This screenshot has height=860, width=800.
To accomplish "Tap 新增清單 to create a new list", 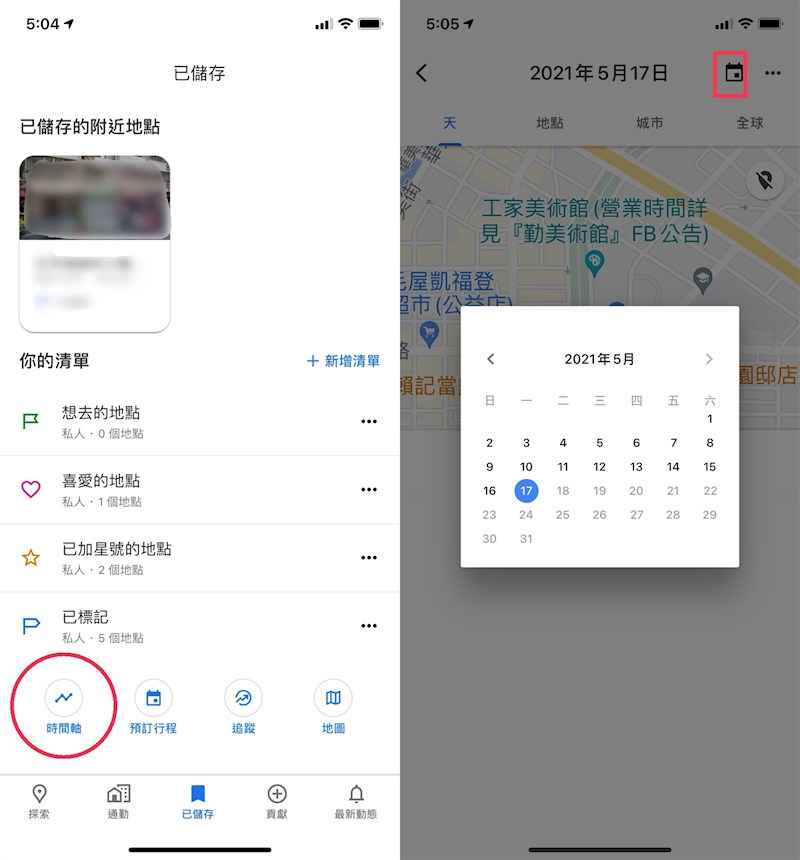I will point(343,361).
